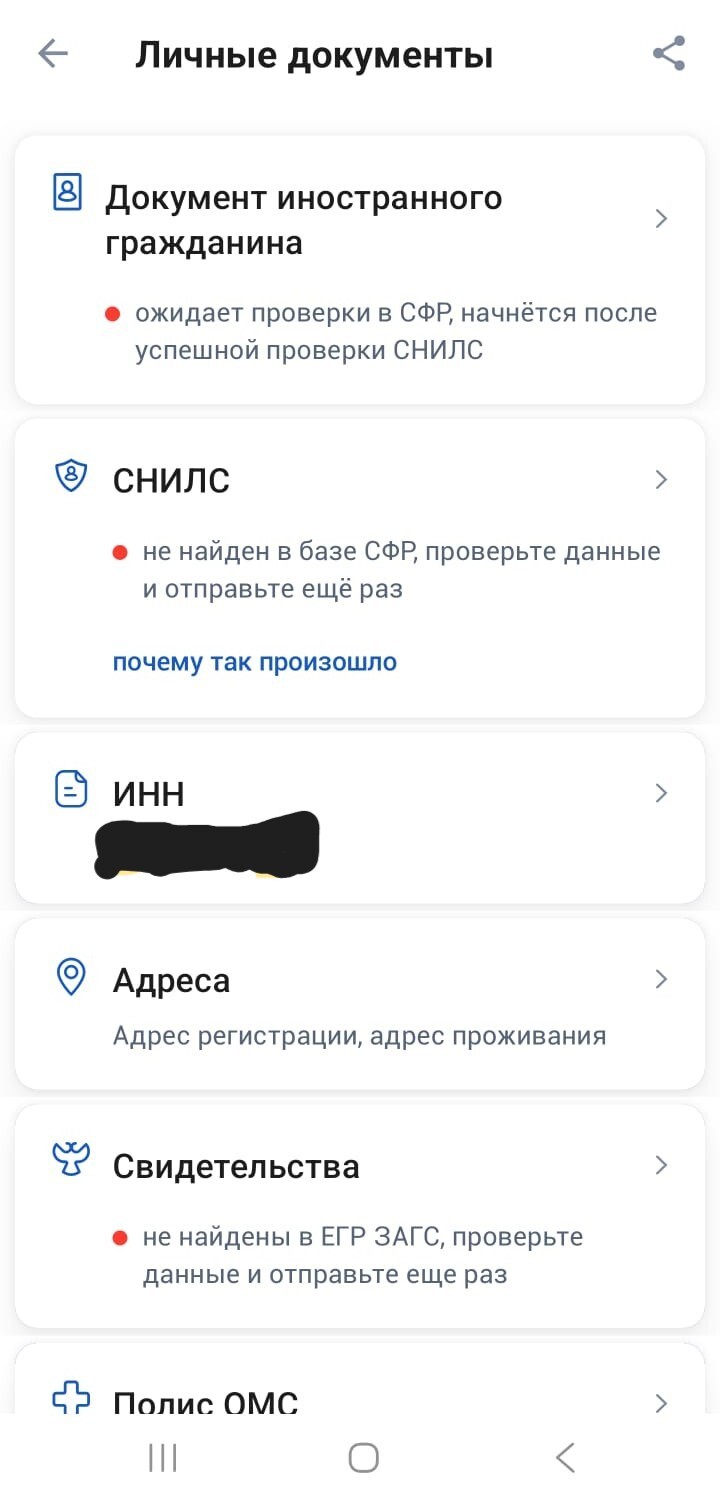
Task: Open the Свидетельства card
Action: coord(360,1166)
